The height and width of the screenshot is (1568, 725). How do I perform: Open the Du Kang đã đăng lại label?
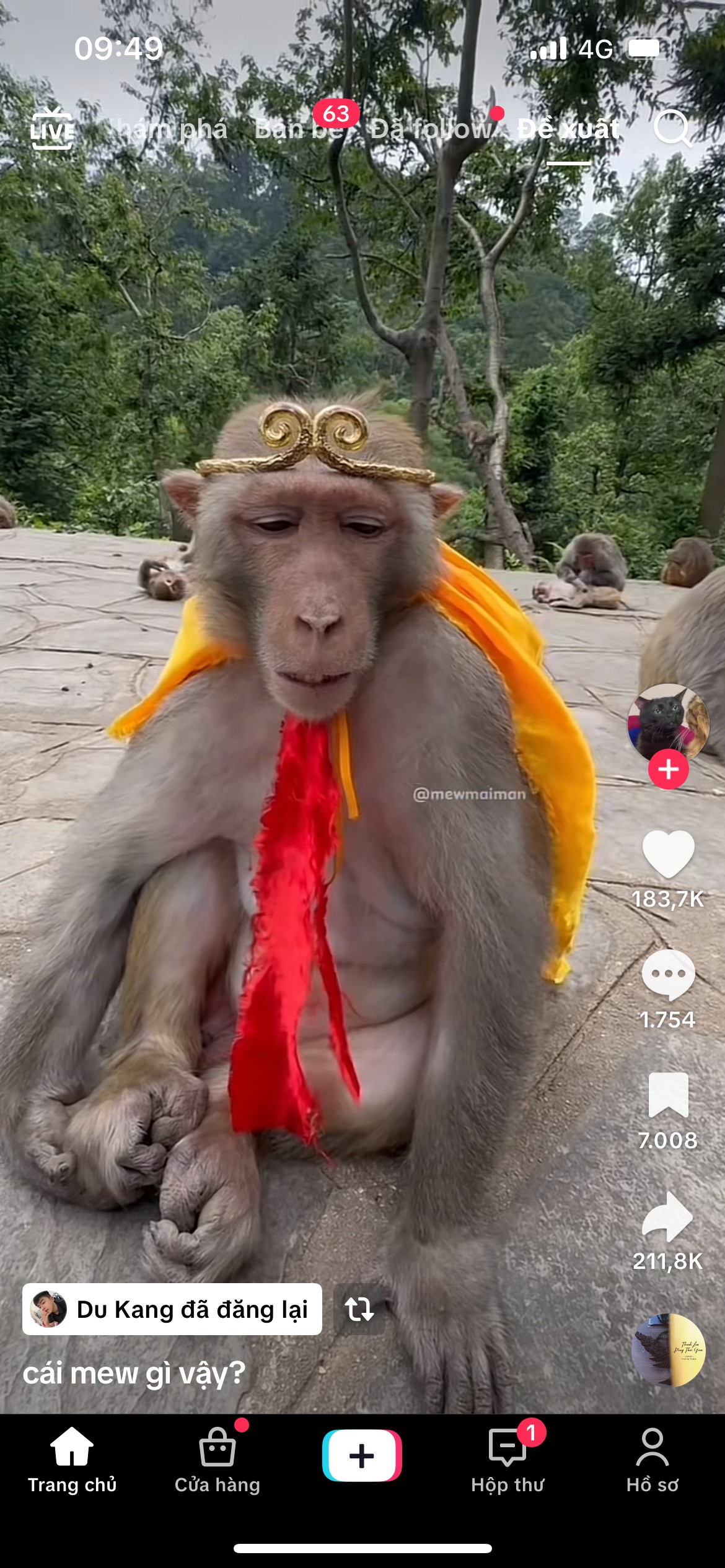click(172, 1309)
